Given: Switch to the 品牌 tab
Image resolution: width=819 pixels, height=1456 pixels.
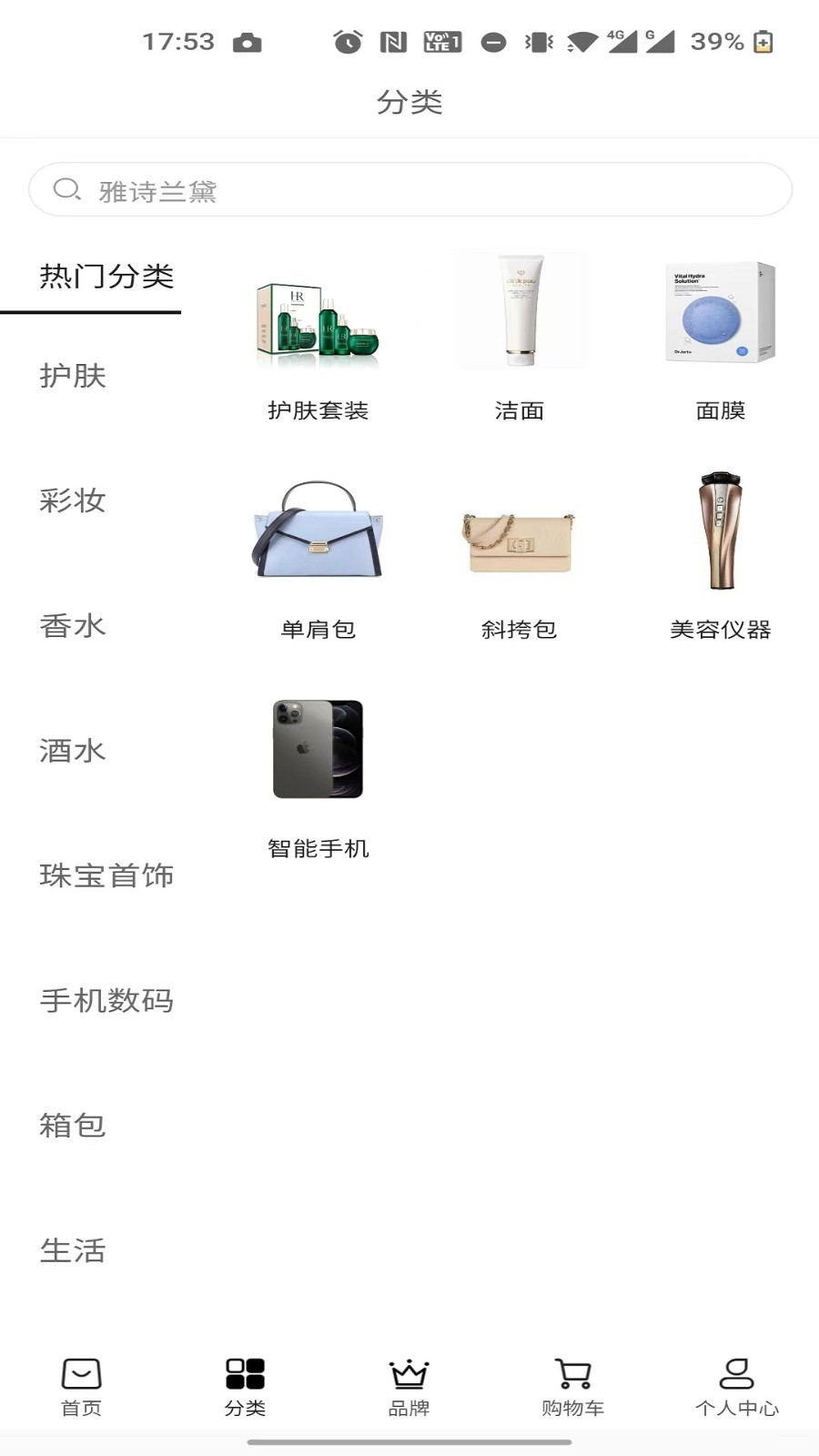Looking at the screenshot, I should pos(409,1387).
